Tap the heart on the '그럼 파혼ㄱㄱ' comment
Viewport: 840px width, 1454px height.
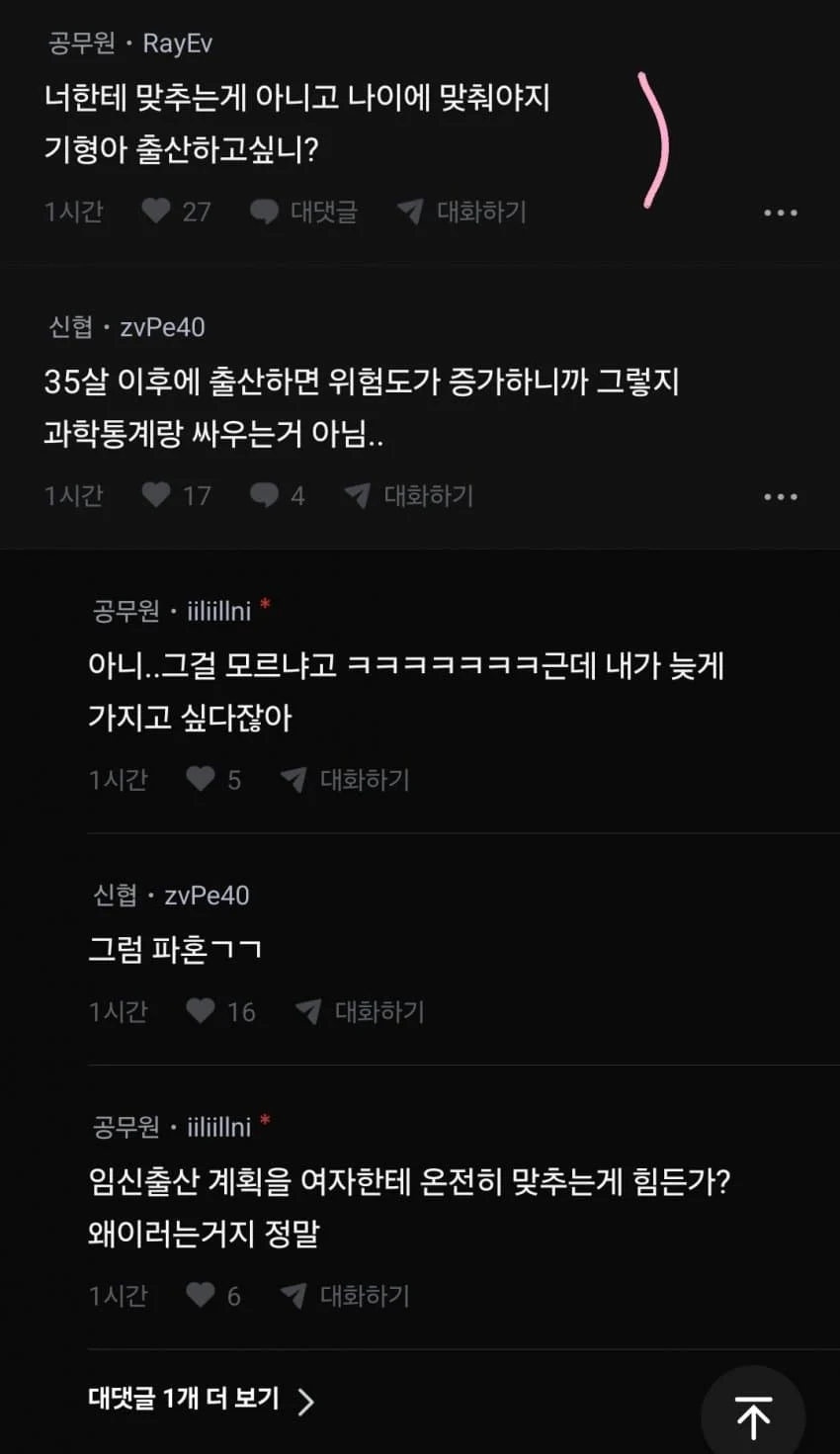[202, 1011]
